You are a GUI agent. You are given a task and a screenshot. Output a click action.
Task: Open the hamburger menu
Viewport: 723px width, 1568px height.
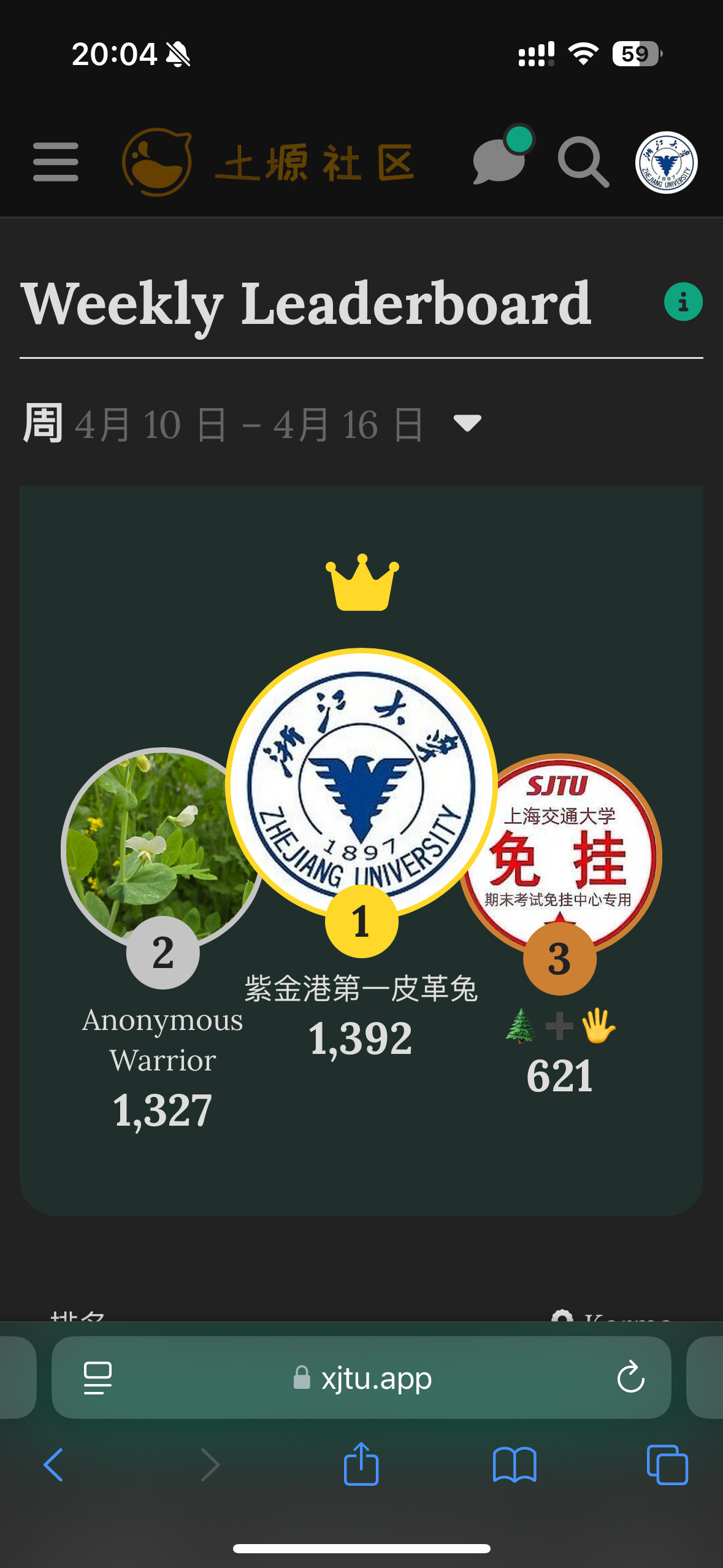click(56, 163)
